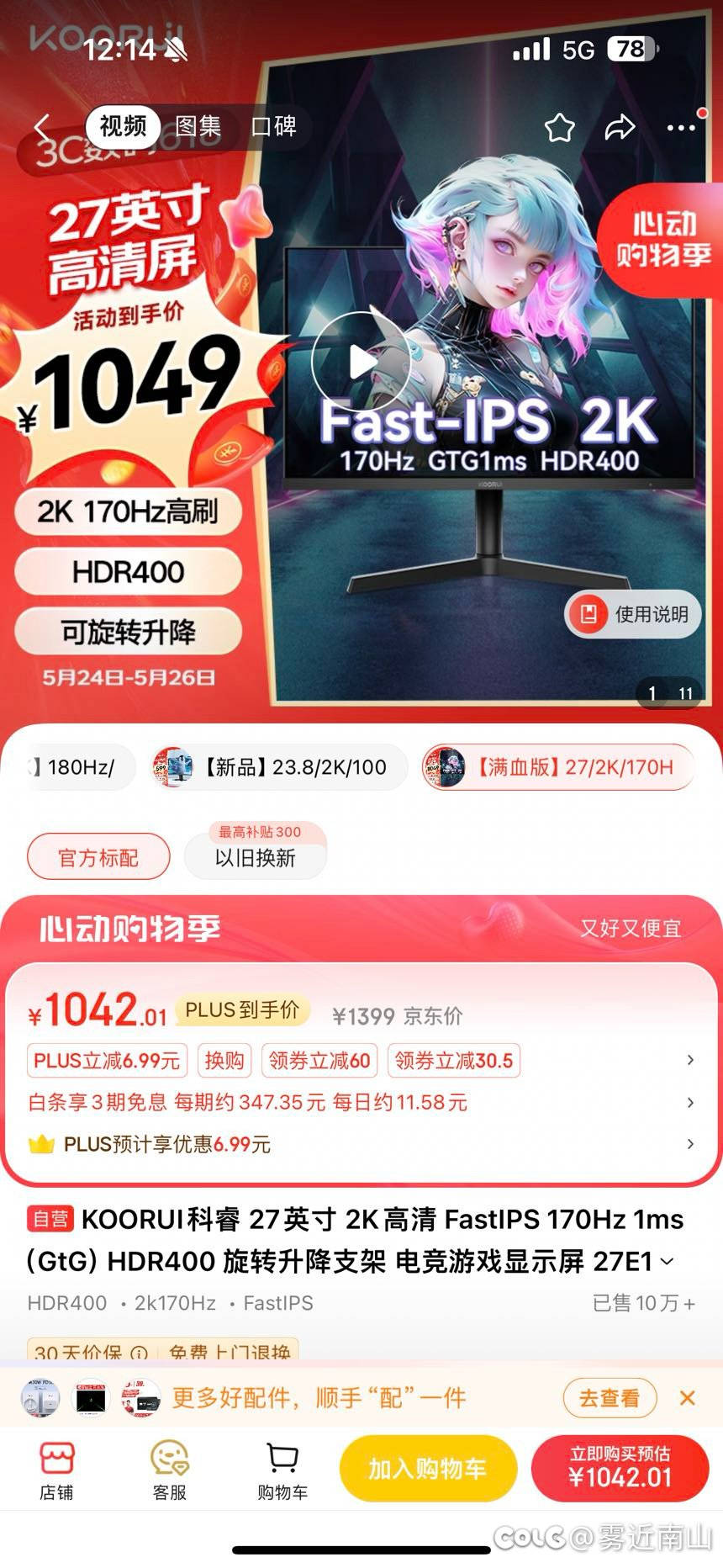This screenshot has height=1568, width=723.
Task: Select the 【满血版】27/2K/170H variant
Action: click(x=558, y=767)
